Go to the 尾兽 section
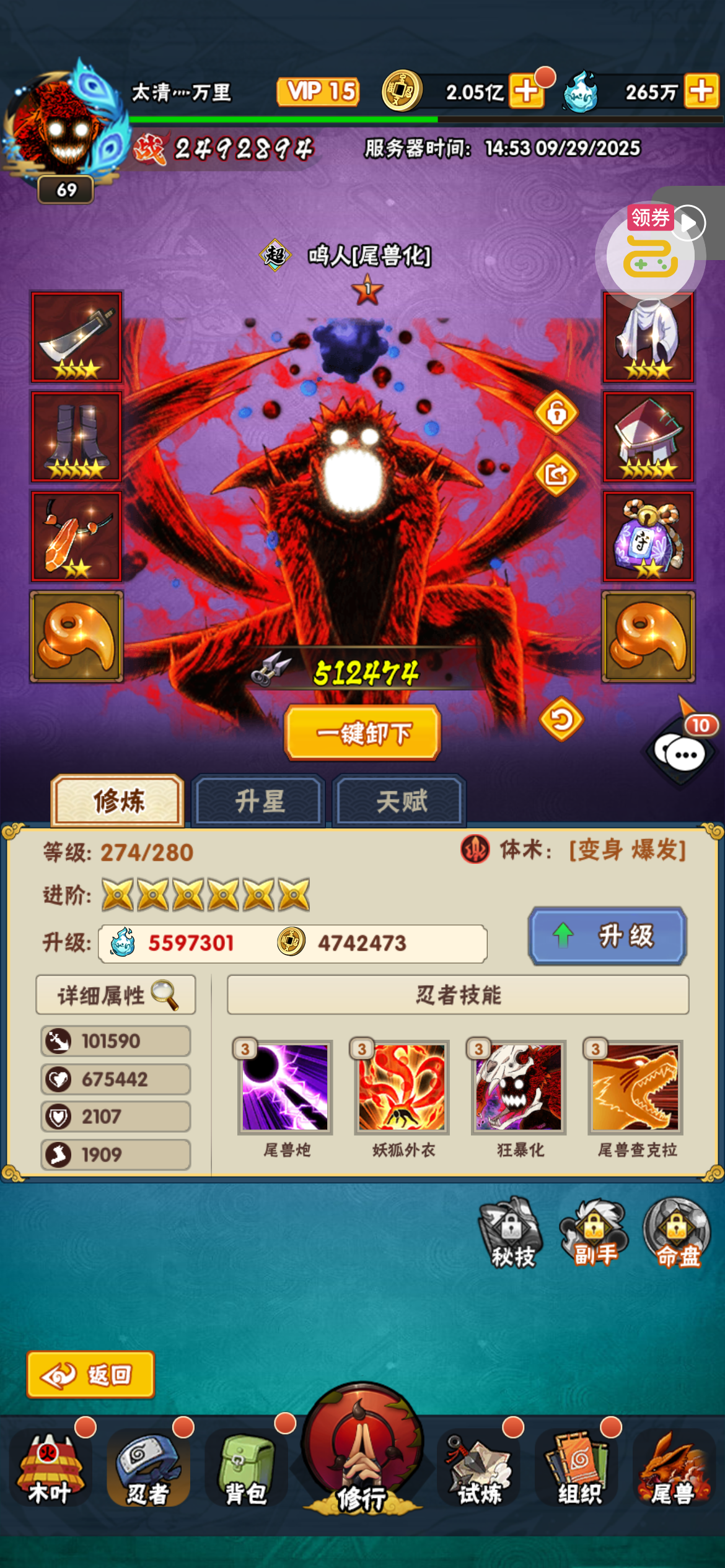The image size is (725, 1568). click(x=674, y=1469)
